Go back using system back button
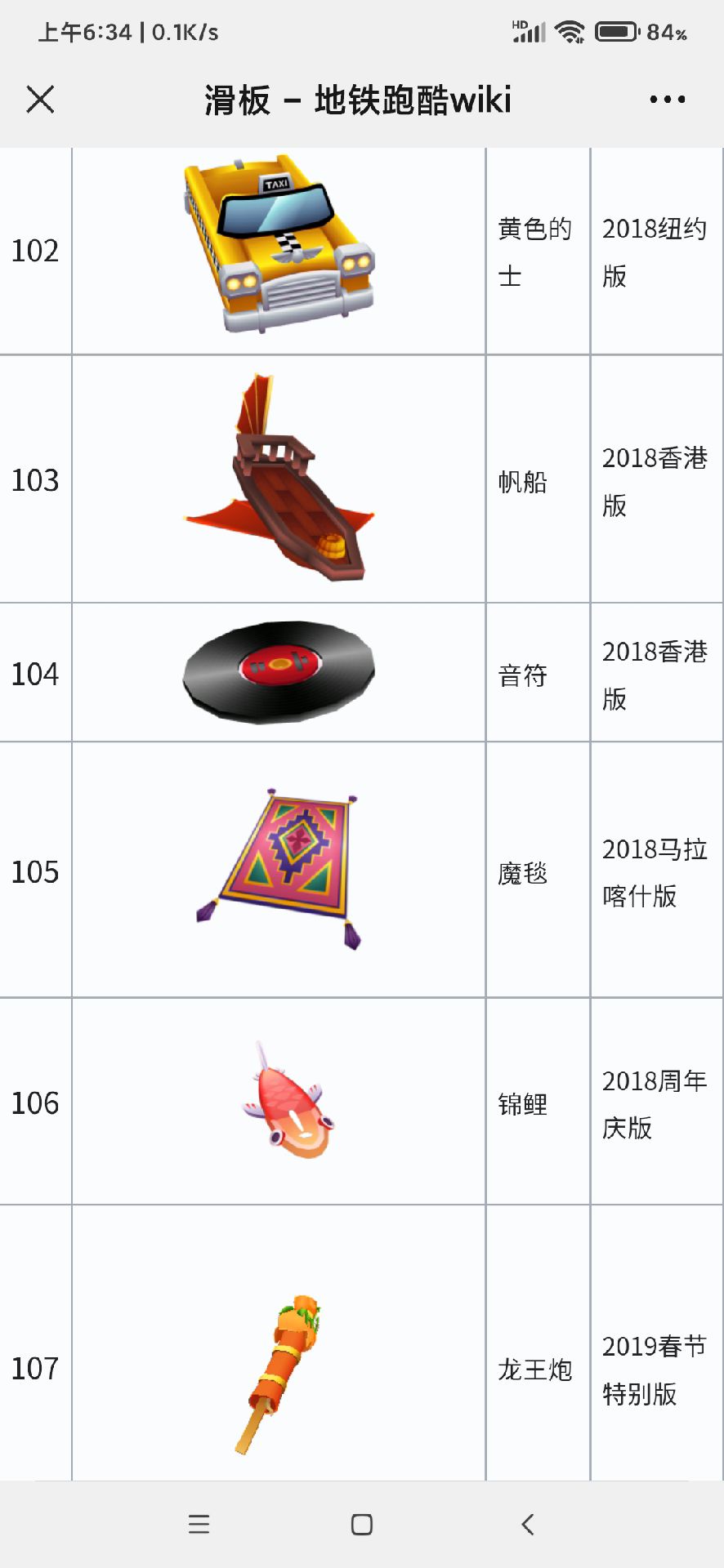Screen dimensions: 724x1568 pyautogui.click(x=528, y=1524)
